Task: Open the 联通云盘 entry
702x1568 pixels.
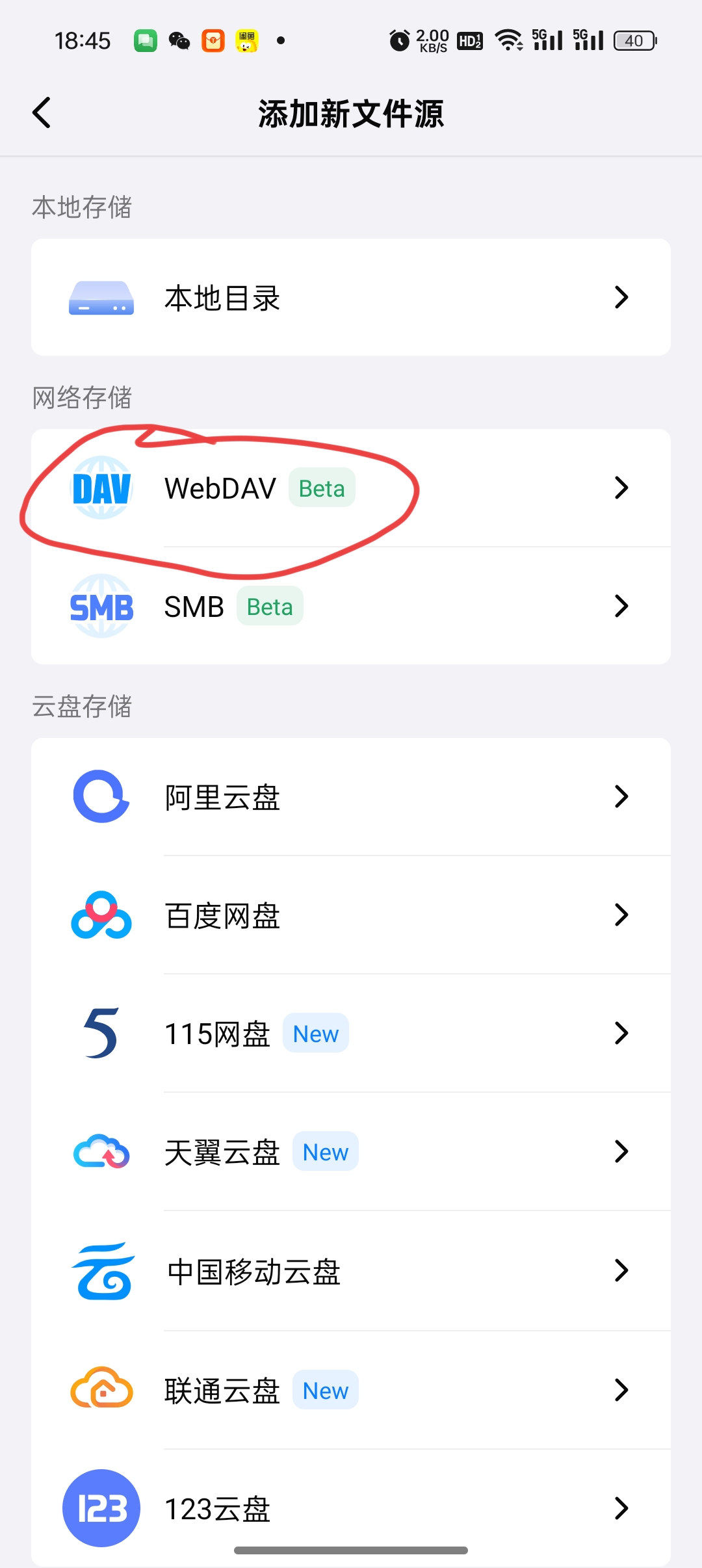Action: pyautogui.click(x=351, y=1390)
